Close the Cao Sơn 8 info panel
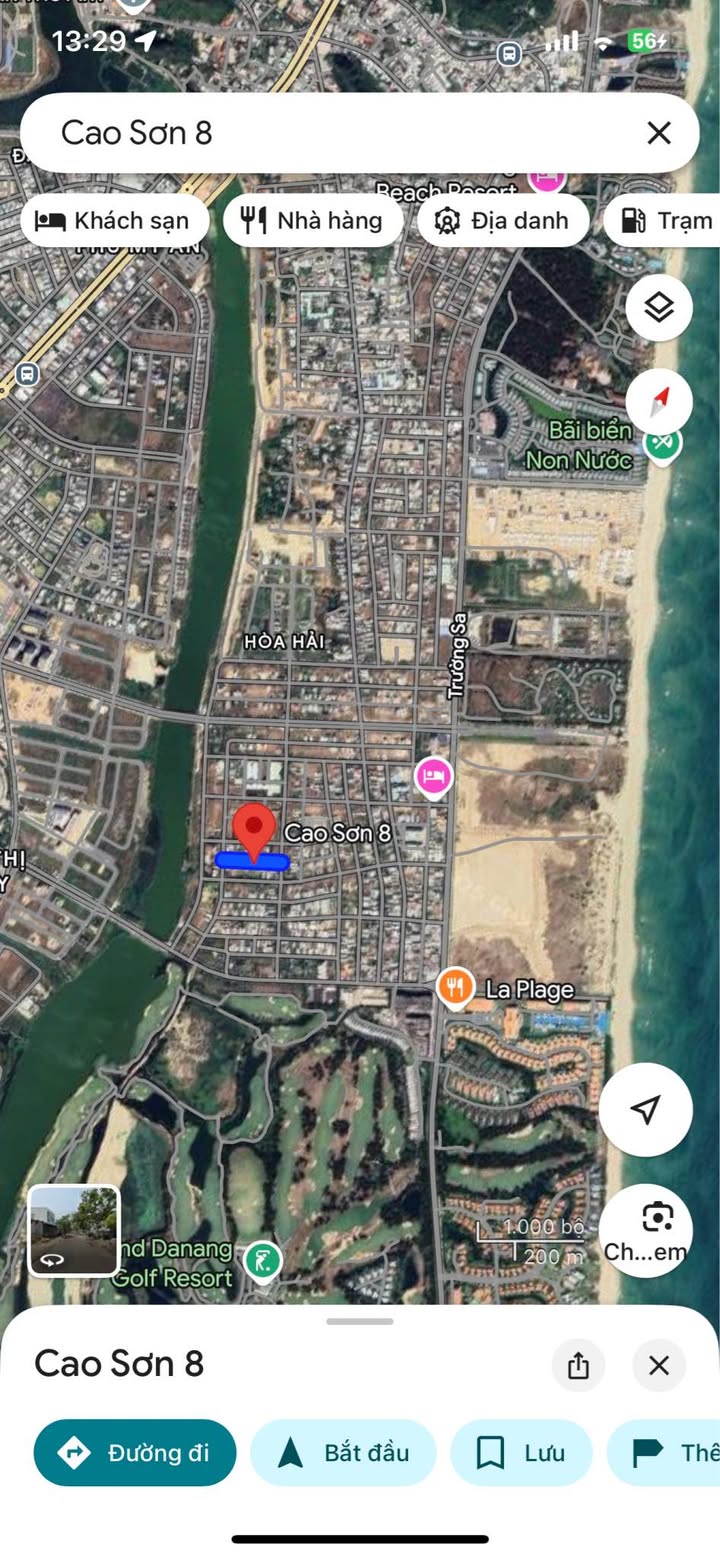 point(658,1365)
